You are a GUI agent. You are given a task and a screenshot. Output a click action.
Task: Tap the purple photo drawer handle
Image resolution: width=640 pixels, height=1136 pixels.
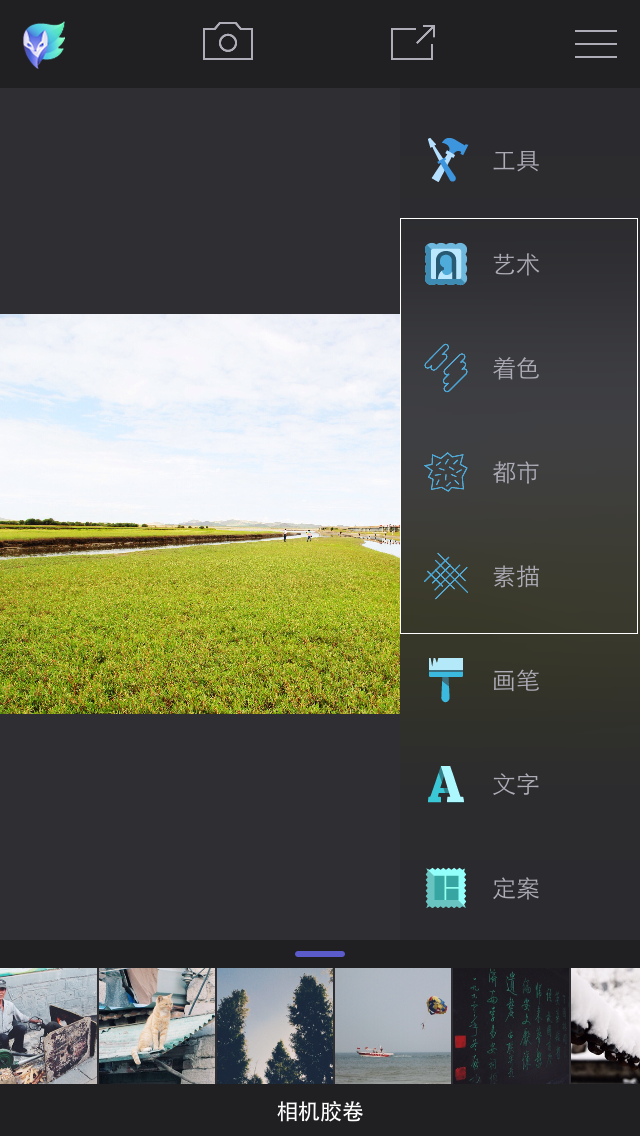tap(320, 954)
